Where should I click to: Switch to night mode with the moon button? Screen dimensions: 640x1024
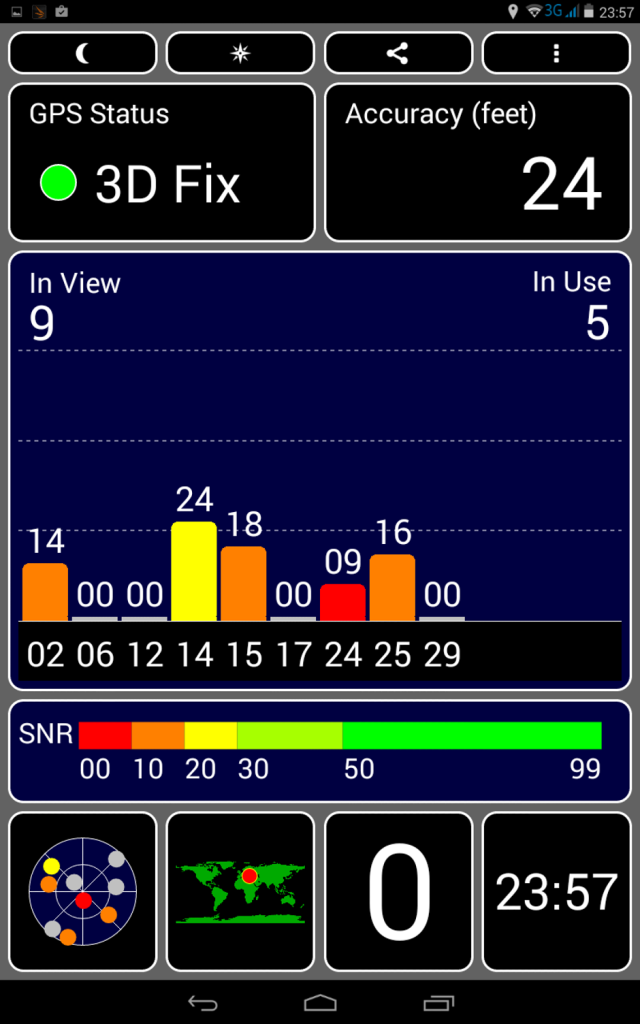click(83, 53)
